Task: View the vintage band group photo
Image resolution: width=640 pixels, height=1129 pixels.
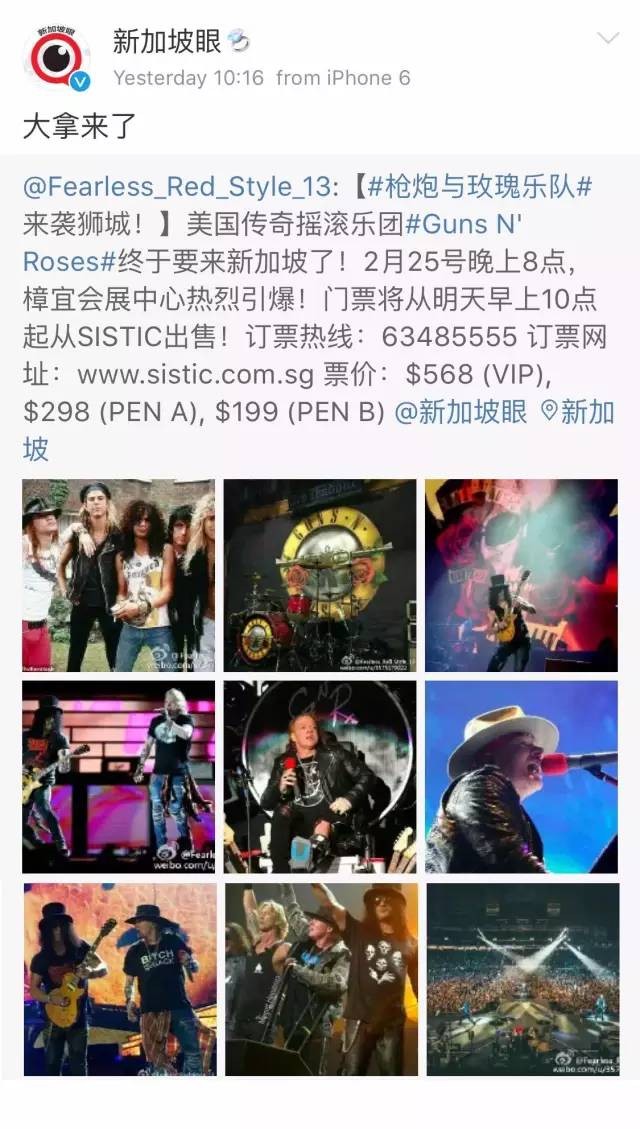Action: click(x=118, y=575)
